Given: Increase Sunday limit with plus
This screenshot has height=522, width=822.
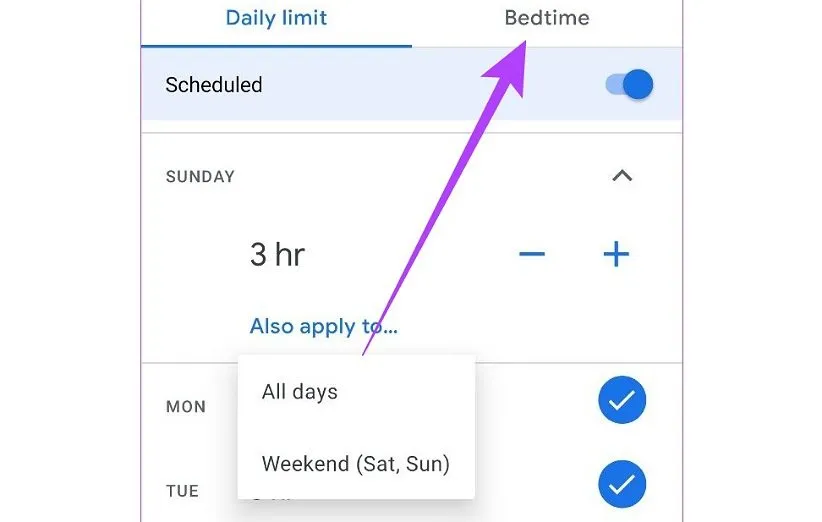Looking at the screenshot, I should point(616,254).
